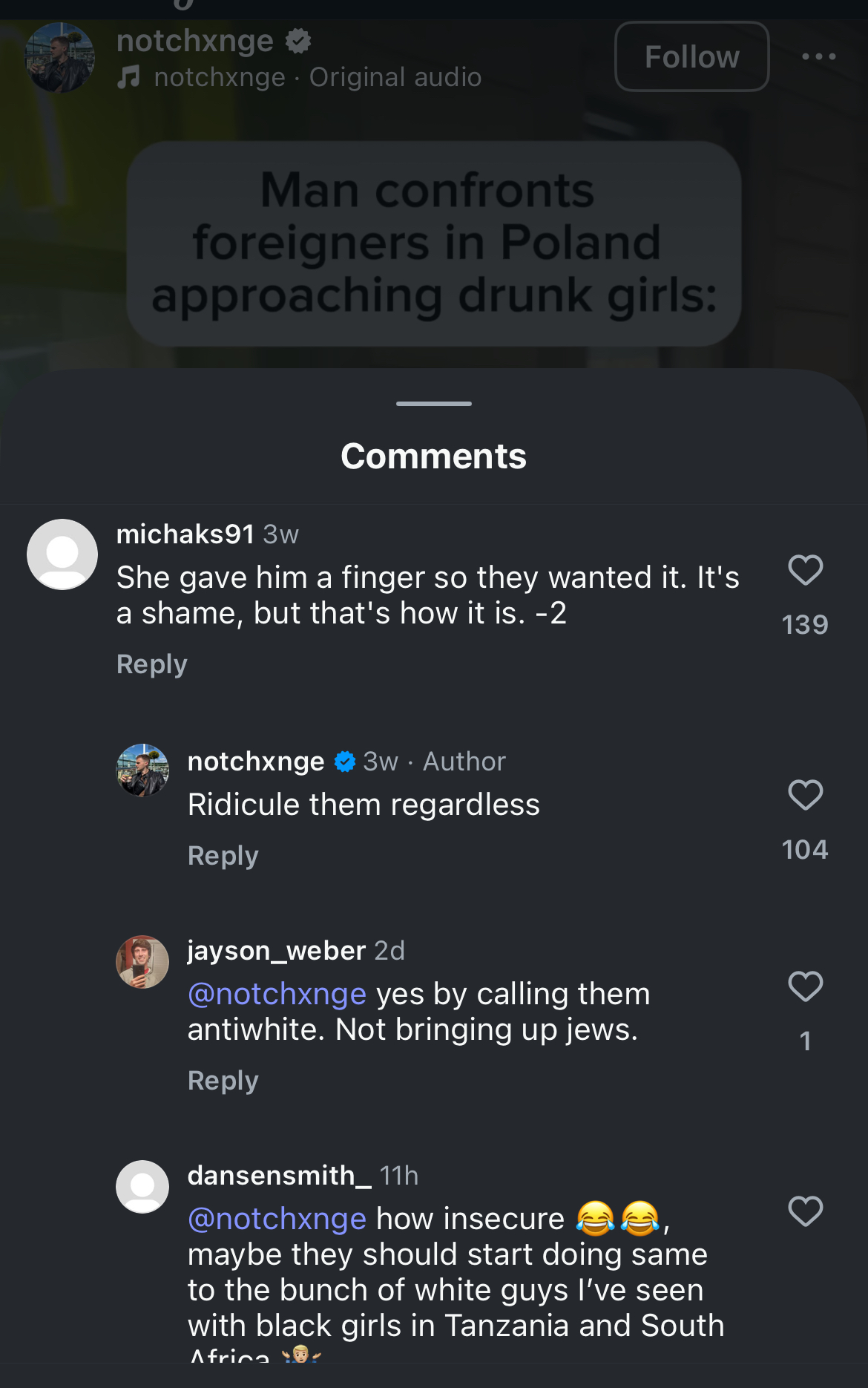Open the @notchxnge mention in jayson_weber's reply

point(277,994)
